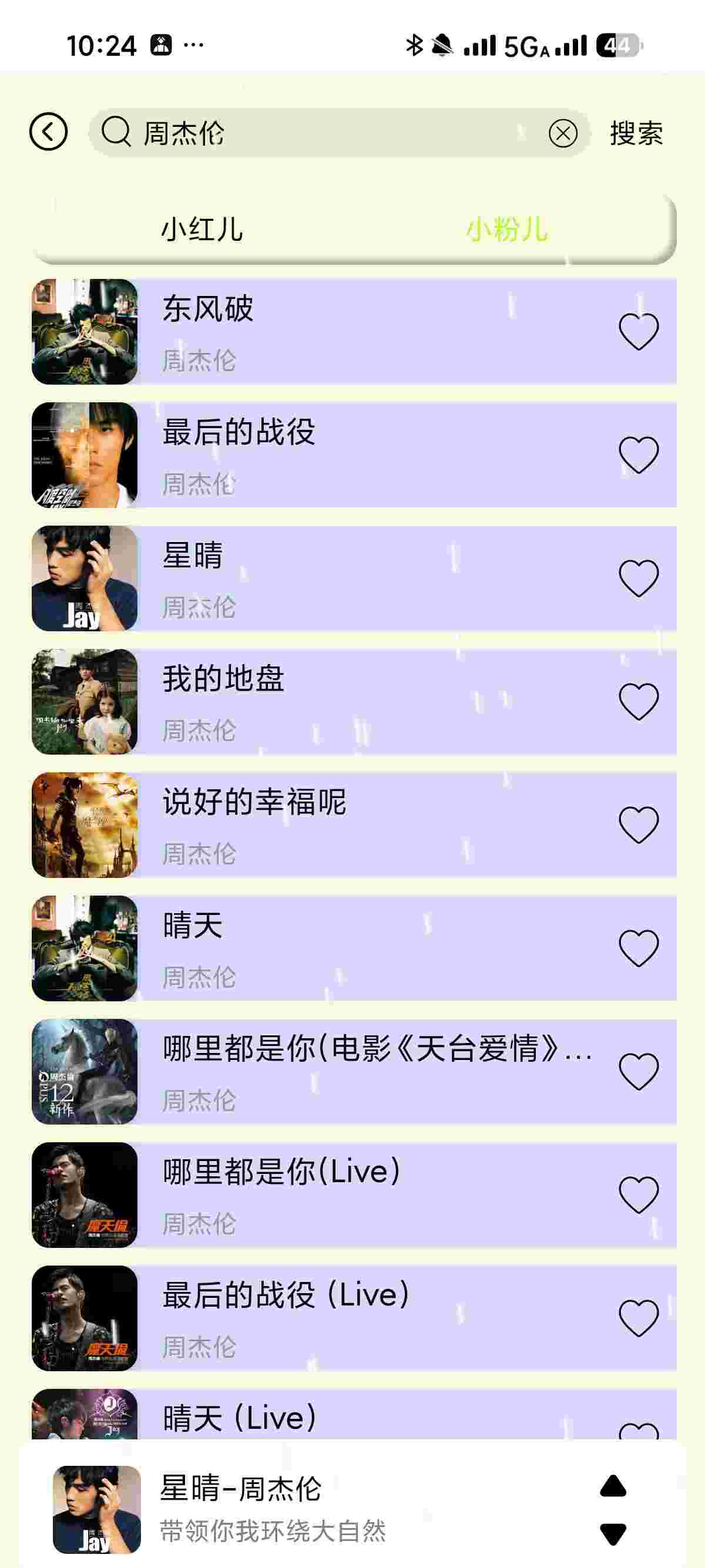The height and width of the screenshot is (1568, 705).
Task: Like the song 我的地盘
Action: click(639, 702)
